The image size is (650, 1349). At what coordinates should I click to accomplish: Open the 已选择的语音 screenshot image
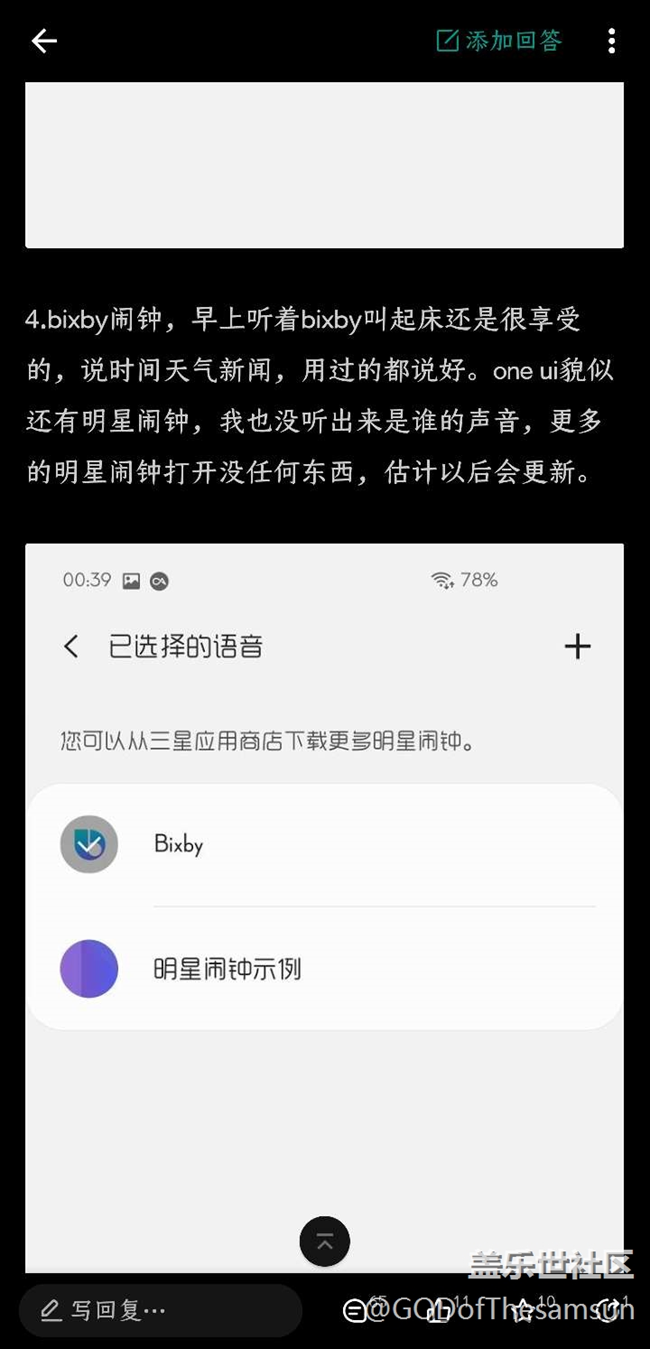[x=324, y=908]
